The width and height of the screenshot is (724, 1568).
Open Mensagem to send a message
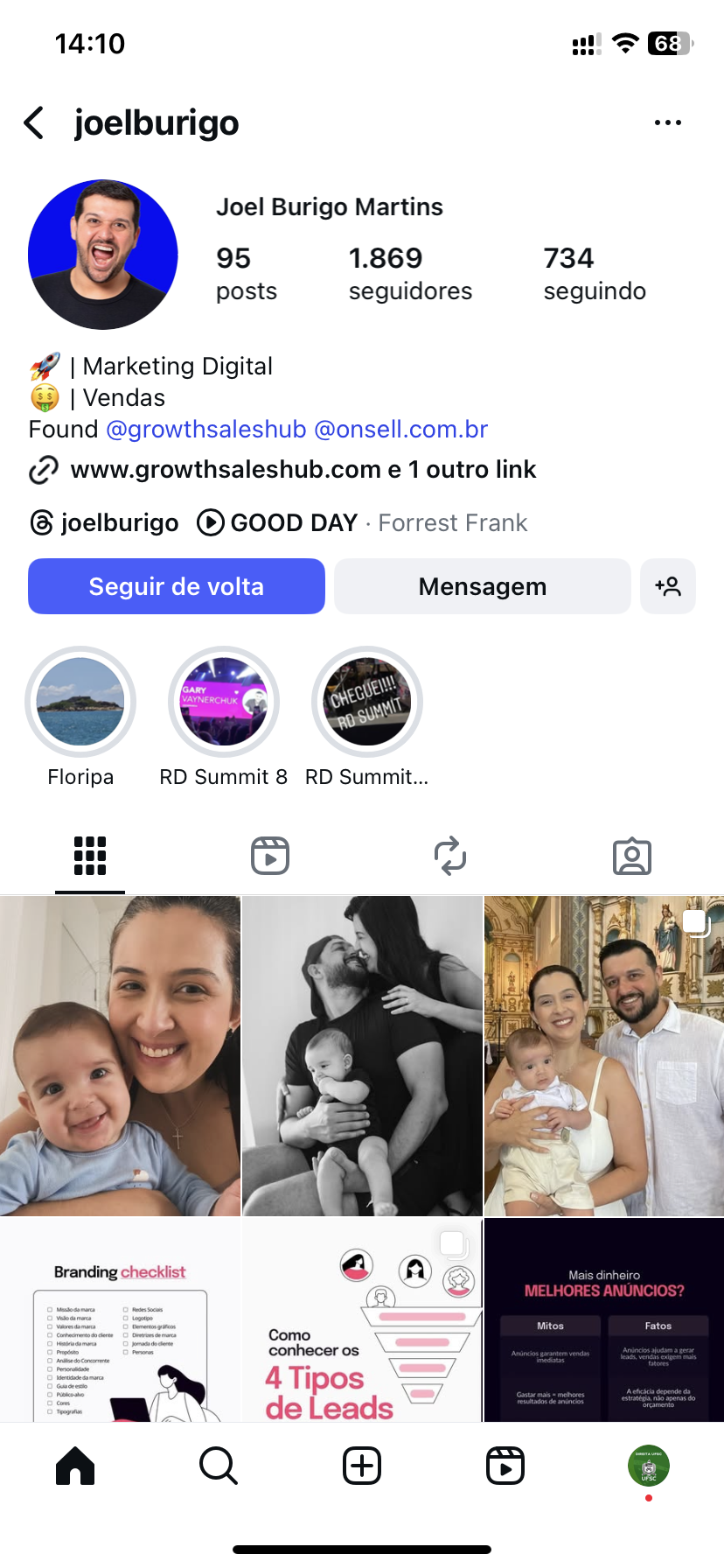[x=482, y=586]
